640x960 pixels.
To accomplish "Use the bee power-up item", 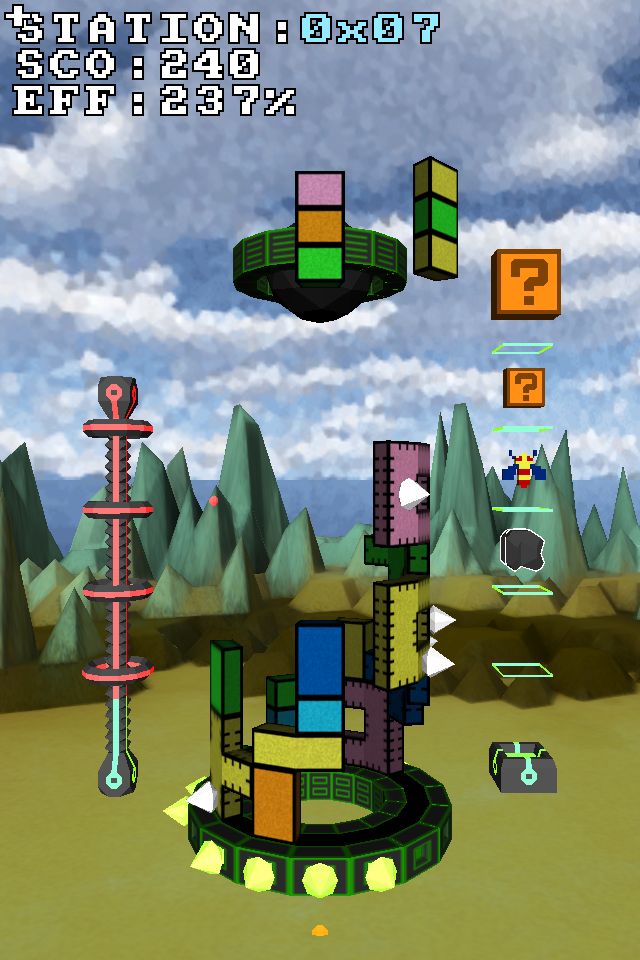I will click(x=523, y=468).
